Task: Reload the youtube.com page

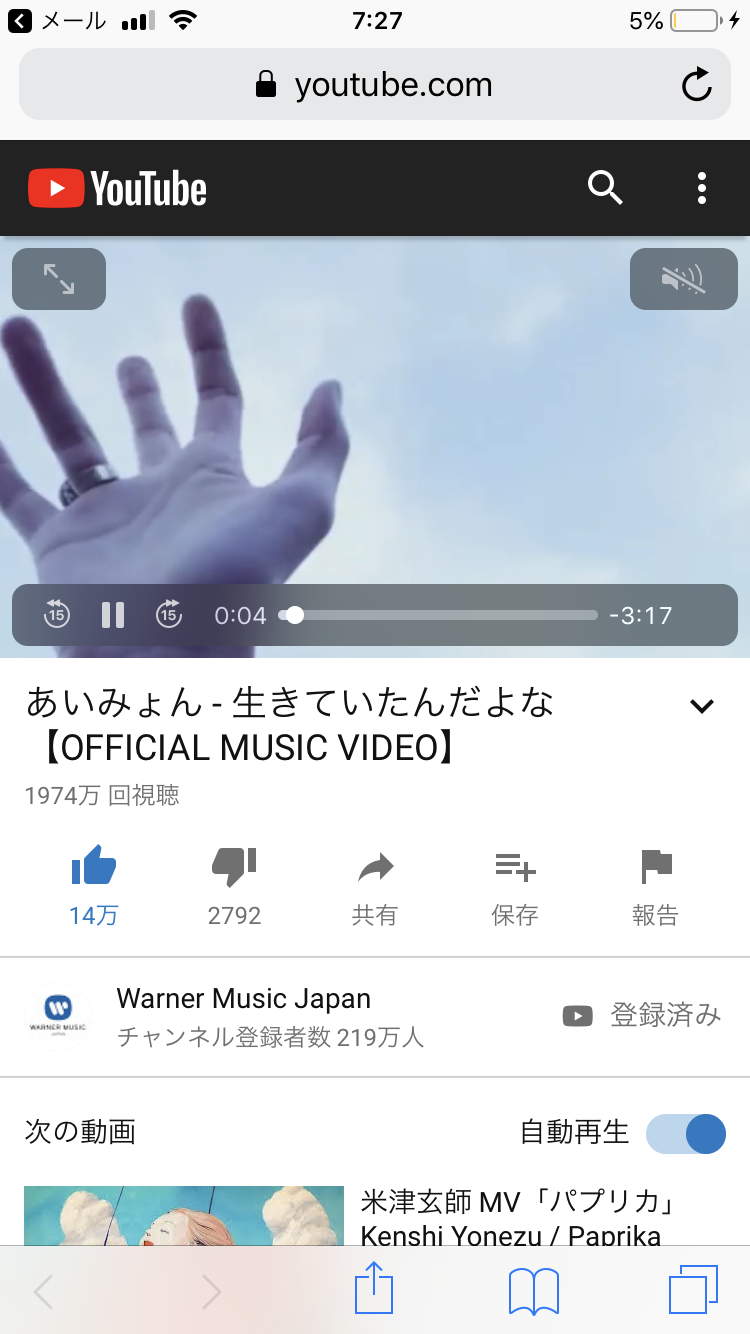Action: coord(696,85)
